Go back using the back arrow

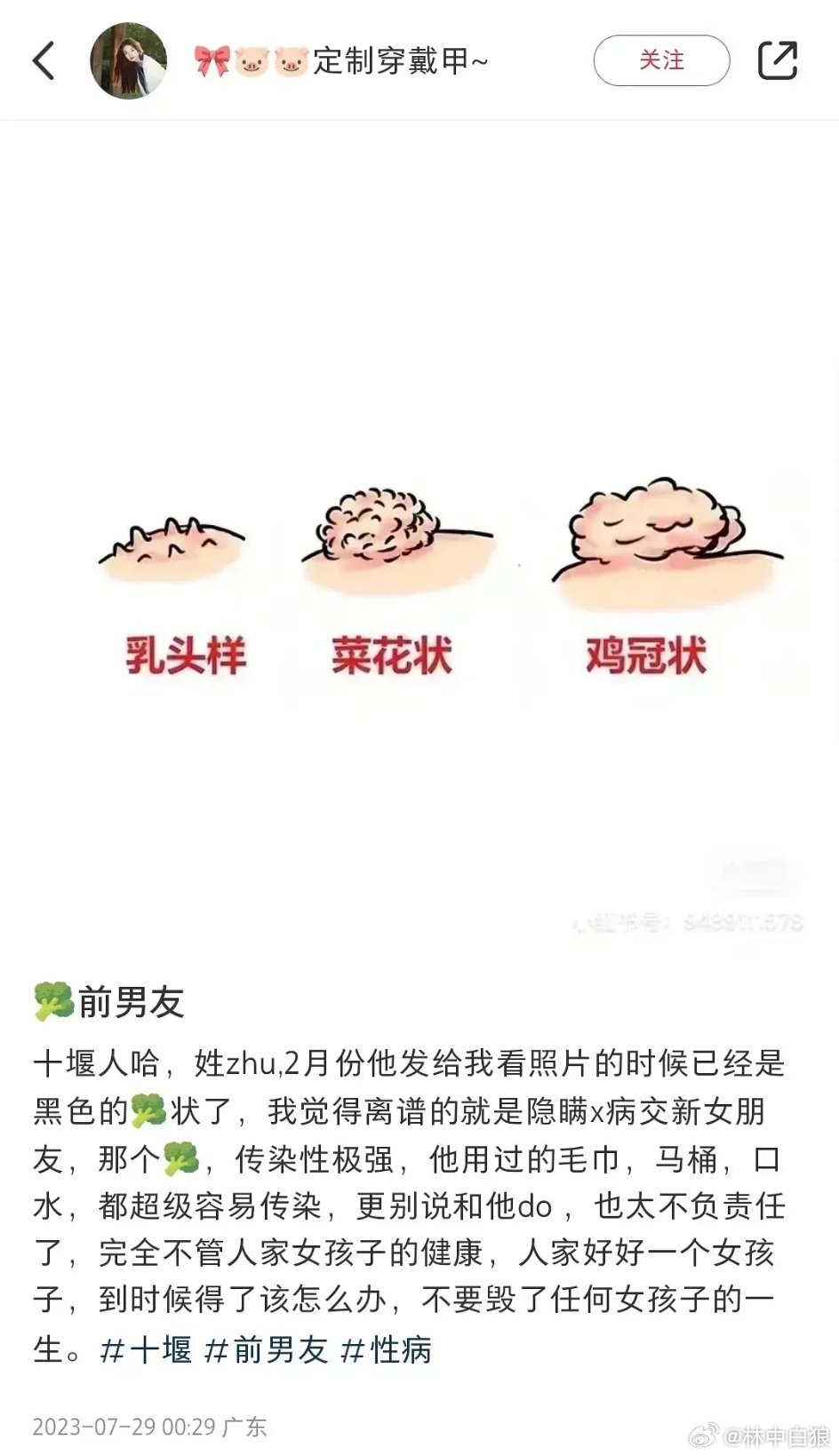44,60
